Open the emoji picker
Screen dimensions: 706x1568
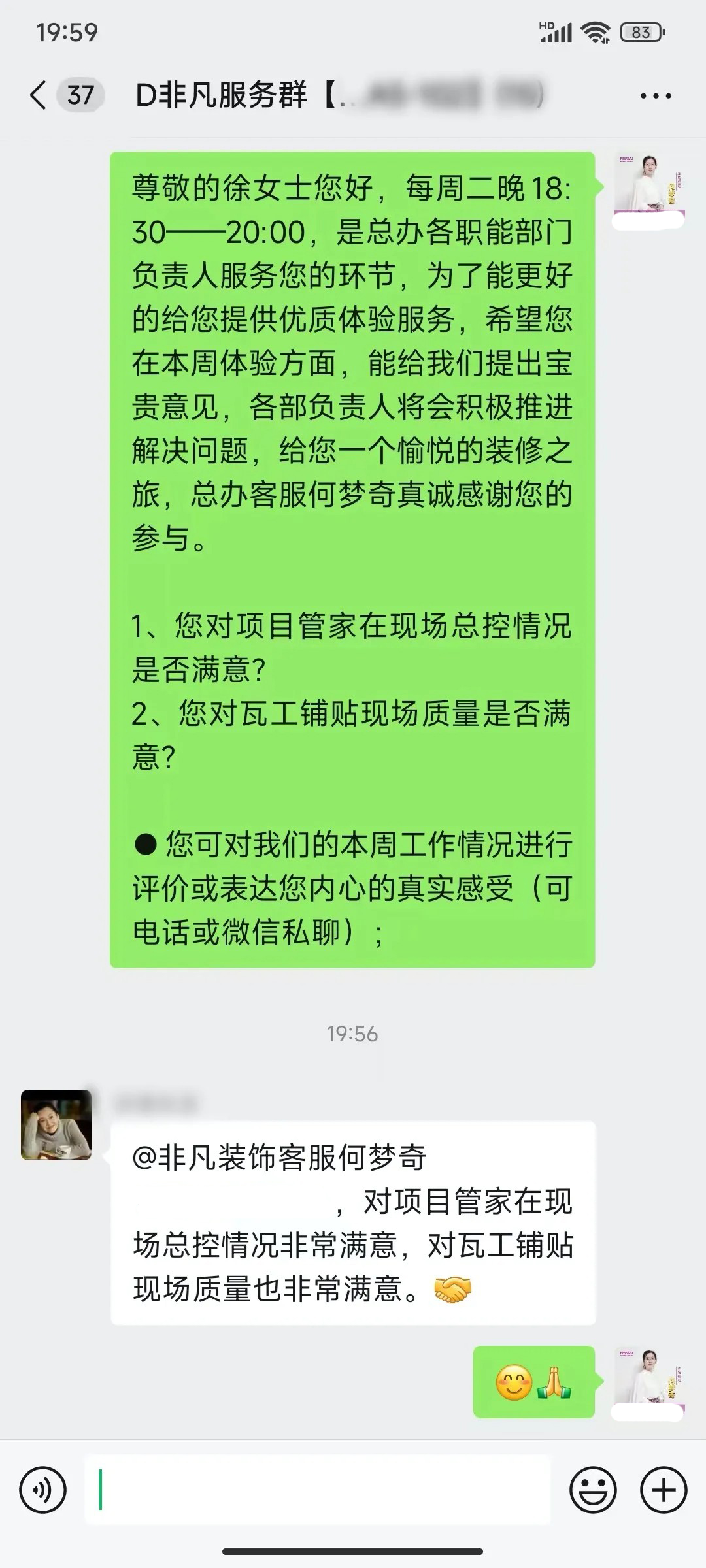tap(593, 1490)
